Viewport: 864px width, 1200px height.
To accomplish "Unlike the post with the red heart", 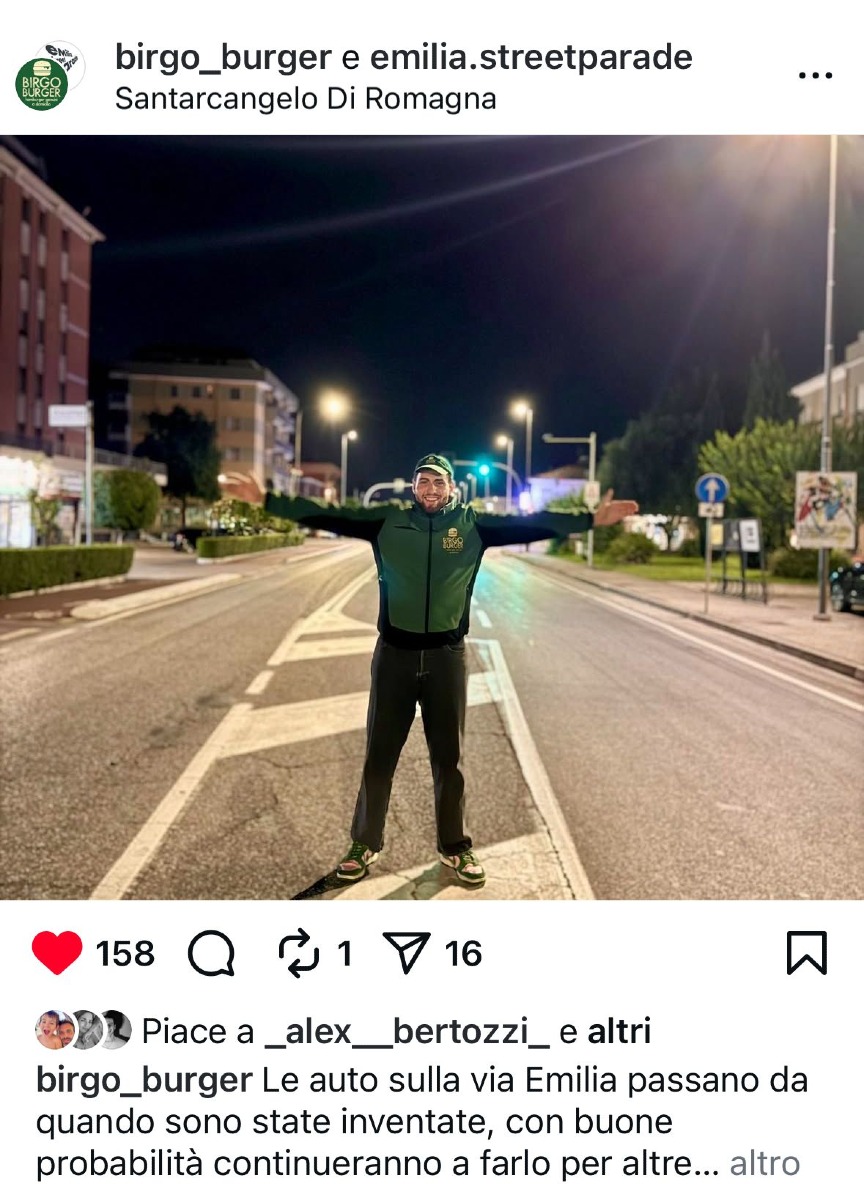I will [x=57, y=953].
